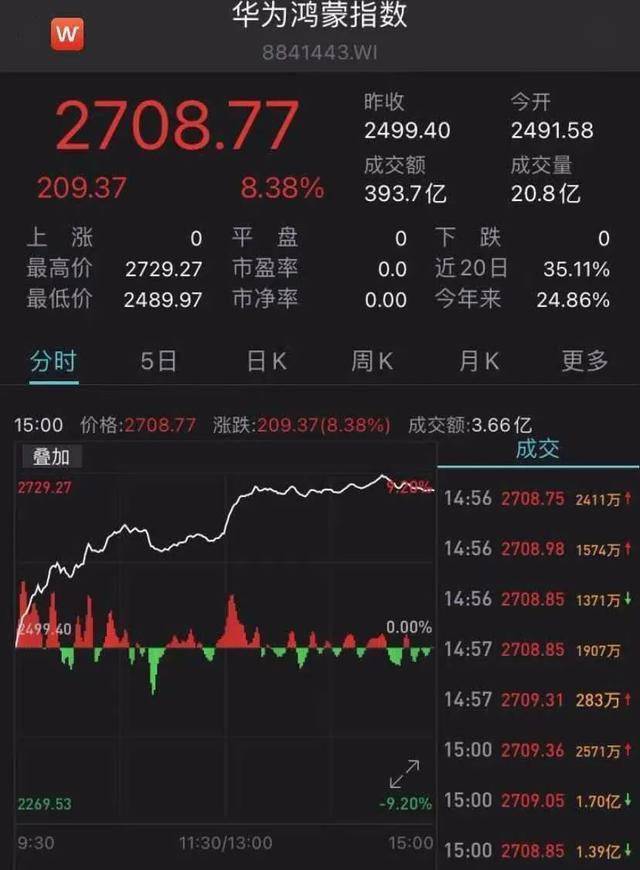
Task: Select the 成交 trades tab
Action: (x=538, y=450)
